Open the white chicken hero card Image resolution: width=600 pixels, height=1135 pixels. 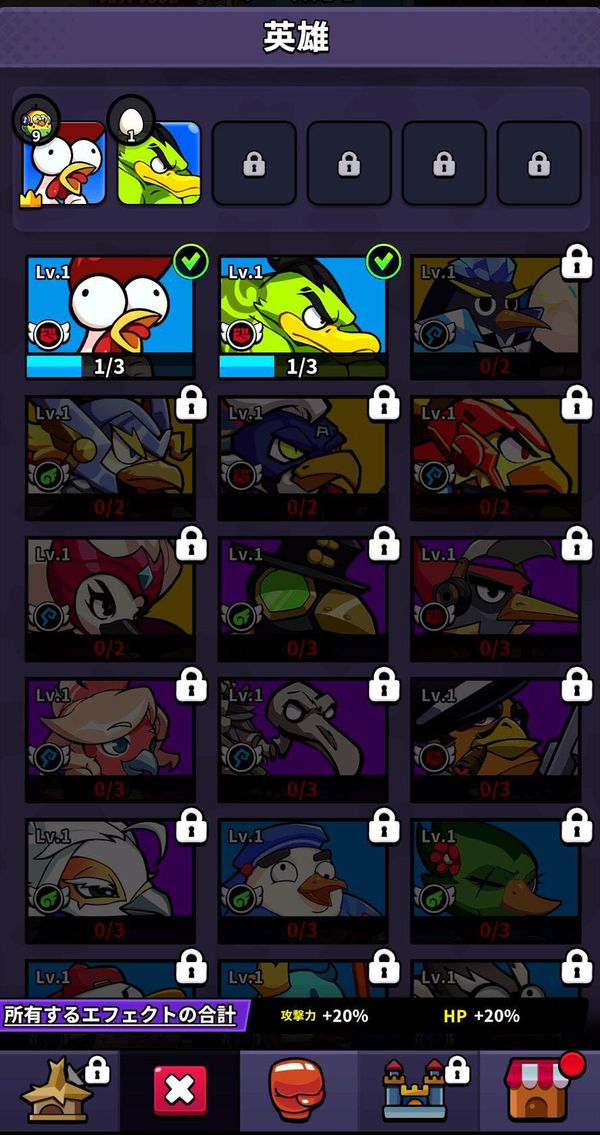[110, 317]
